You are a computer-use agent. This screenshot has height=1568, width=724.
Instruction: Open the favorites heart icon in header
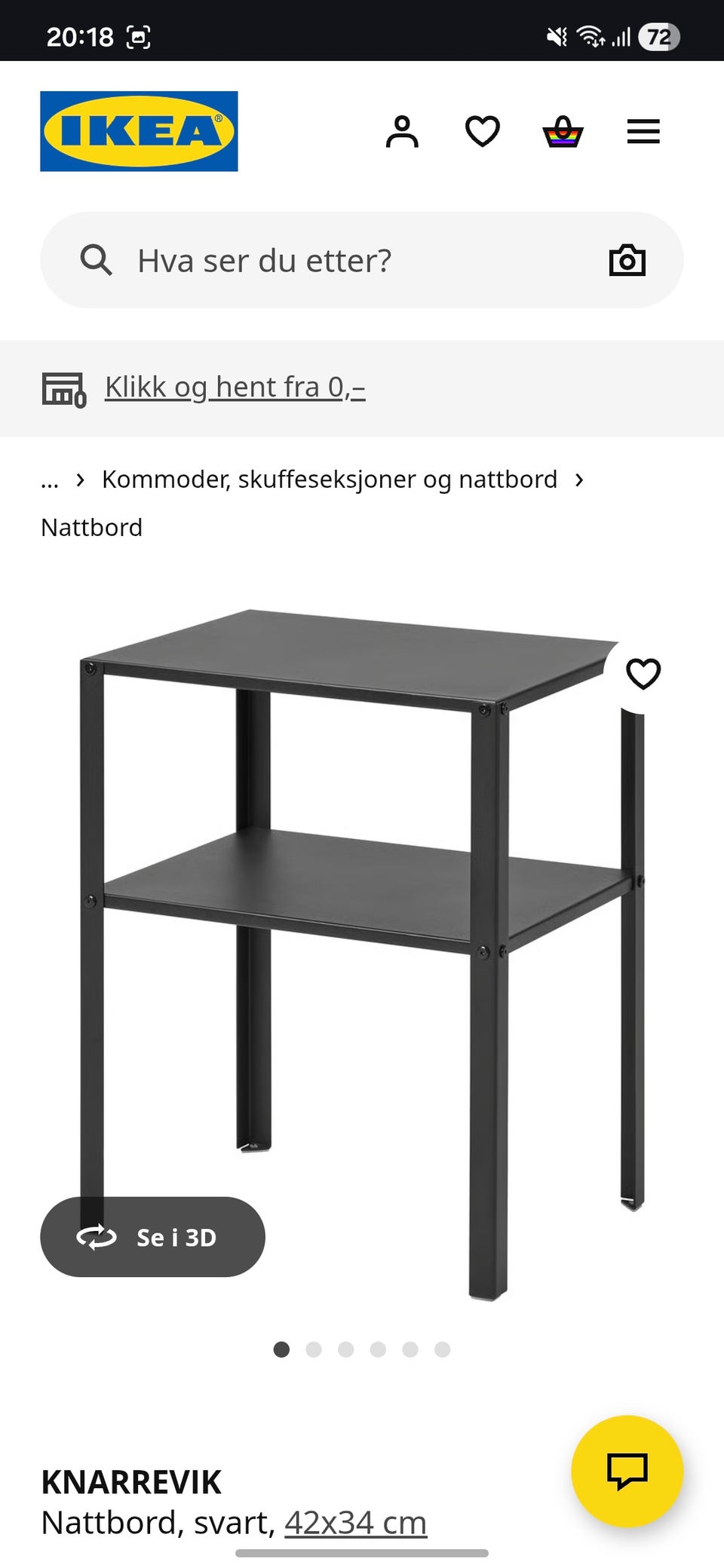click(483, 131)
